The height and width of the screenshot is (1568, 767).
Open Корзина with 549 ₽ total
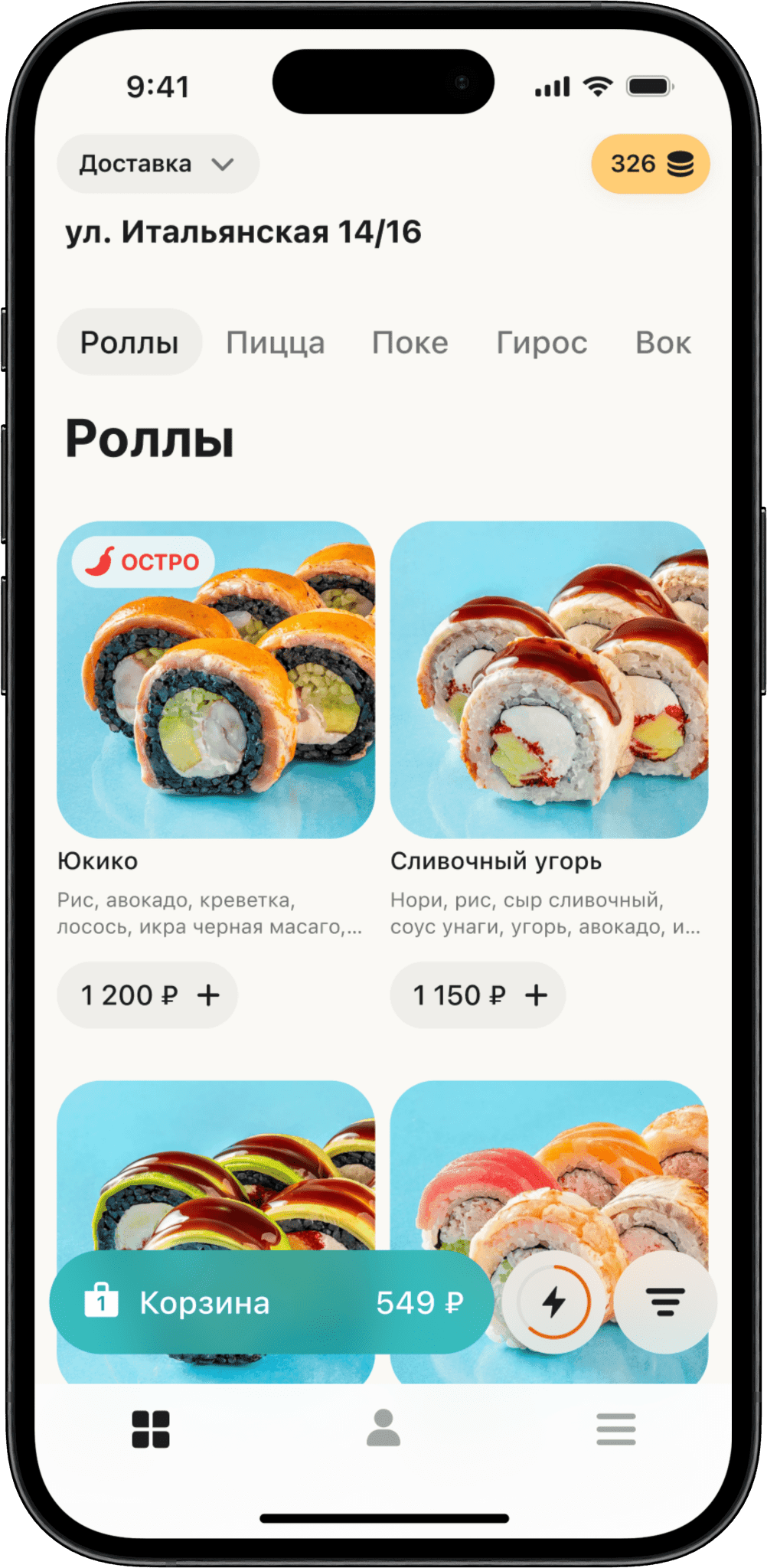(272, 1302)
